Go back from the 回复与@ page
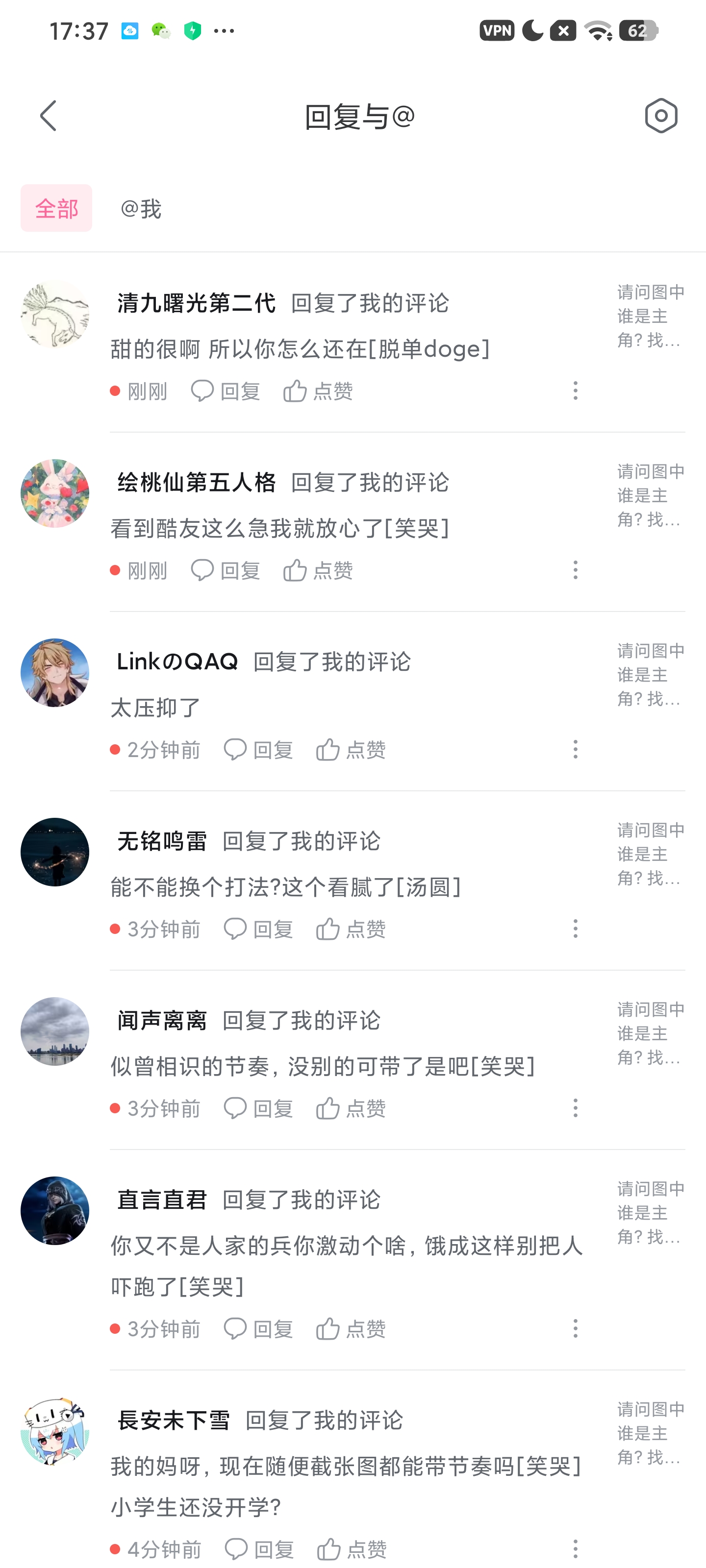Viewport: 706px width, 1568px height. [48, 116]
